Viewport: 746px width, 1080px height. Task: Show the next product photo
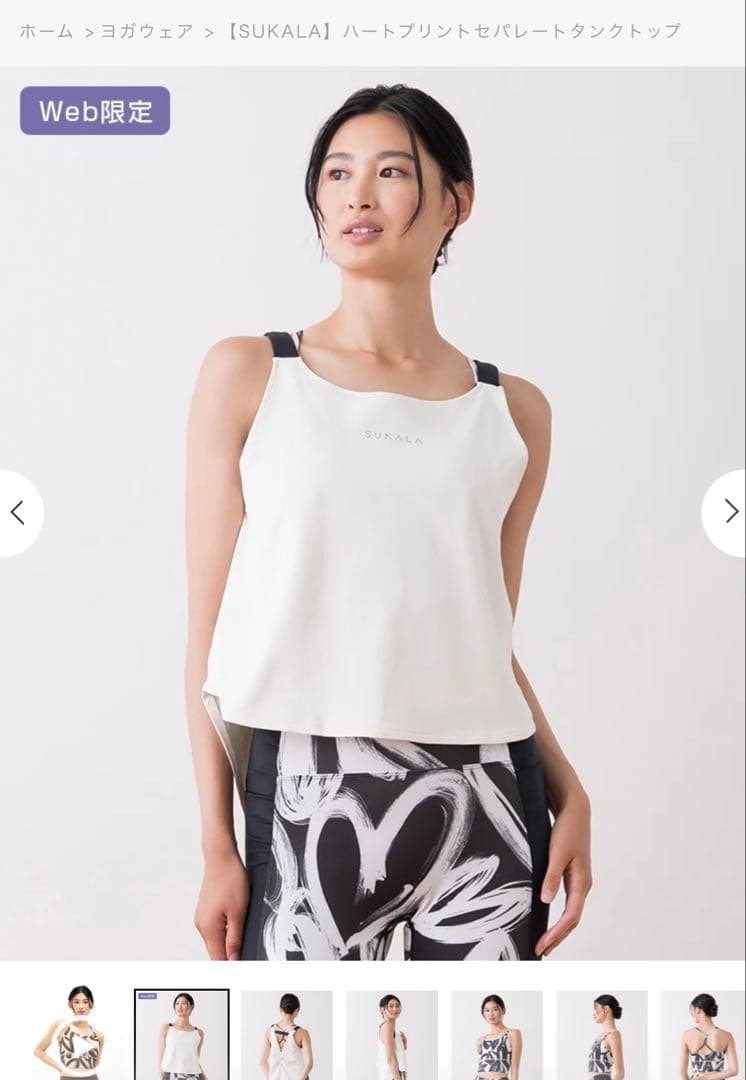tap(730, 513)
